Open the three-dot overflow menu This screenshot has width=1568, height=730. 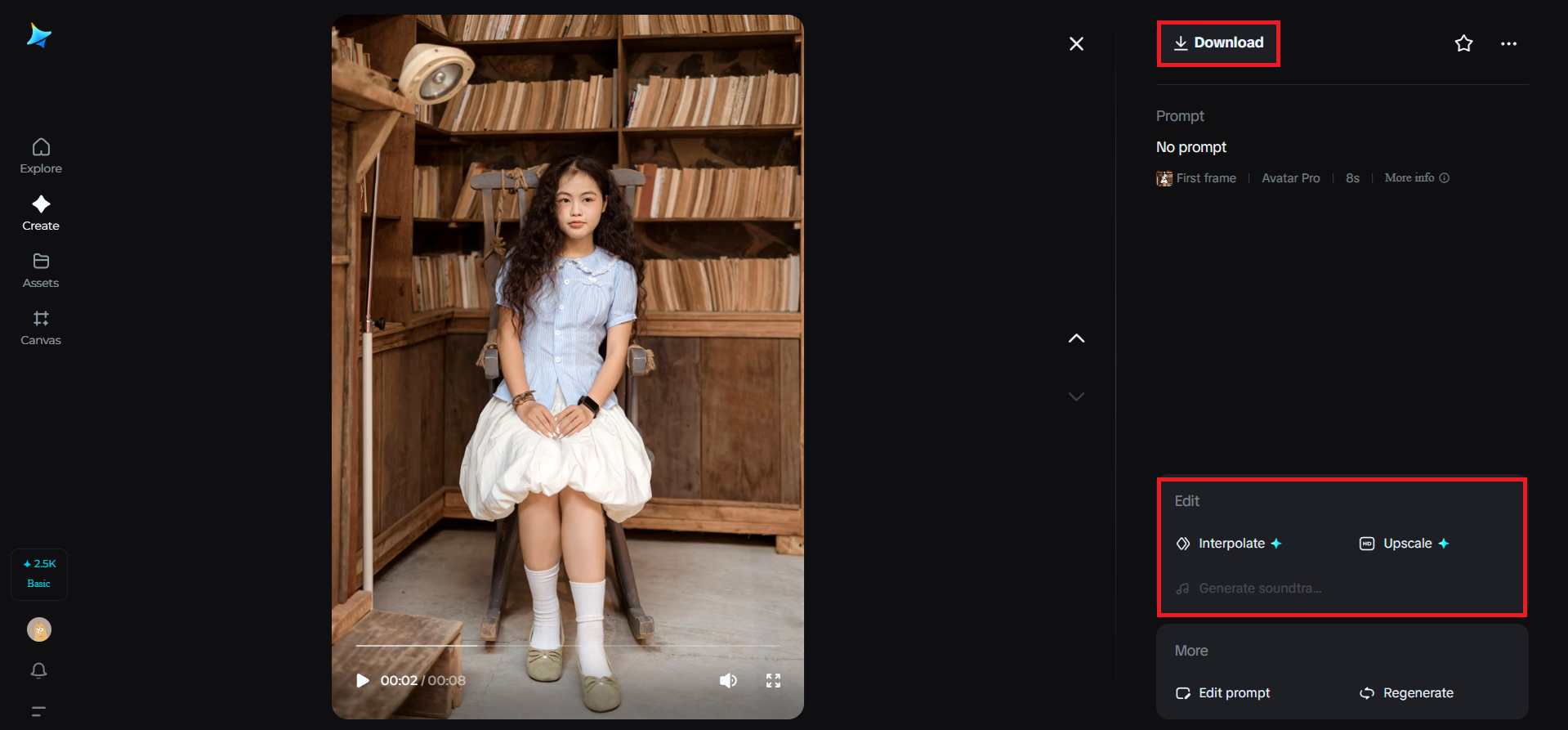point(1508,43)
